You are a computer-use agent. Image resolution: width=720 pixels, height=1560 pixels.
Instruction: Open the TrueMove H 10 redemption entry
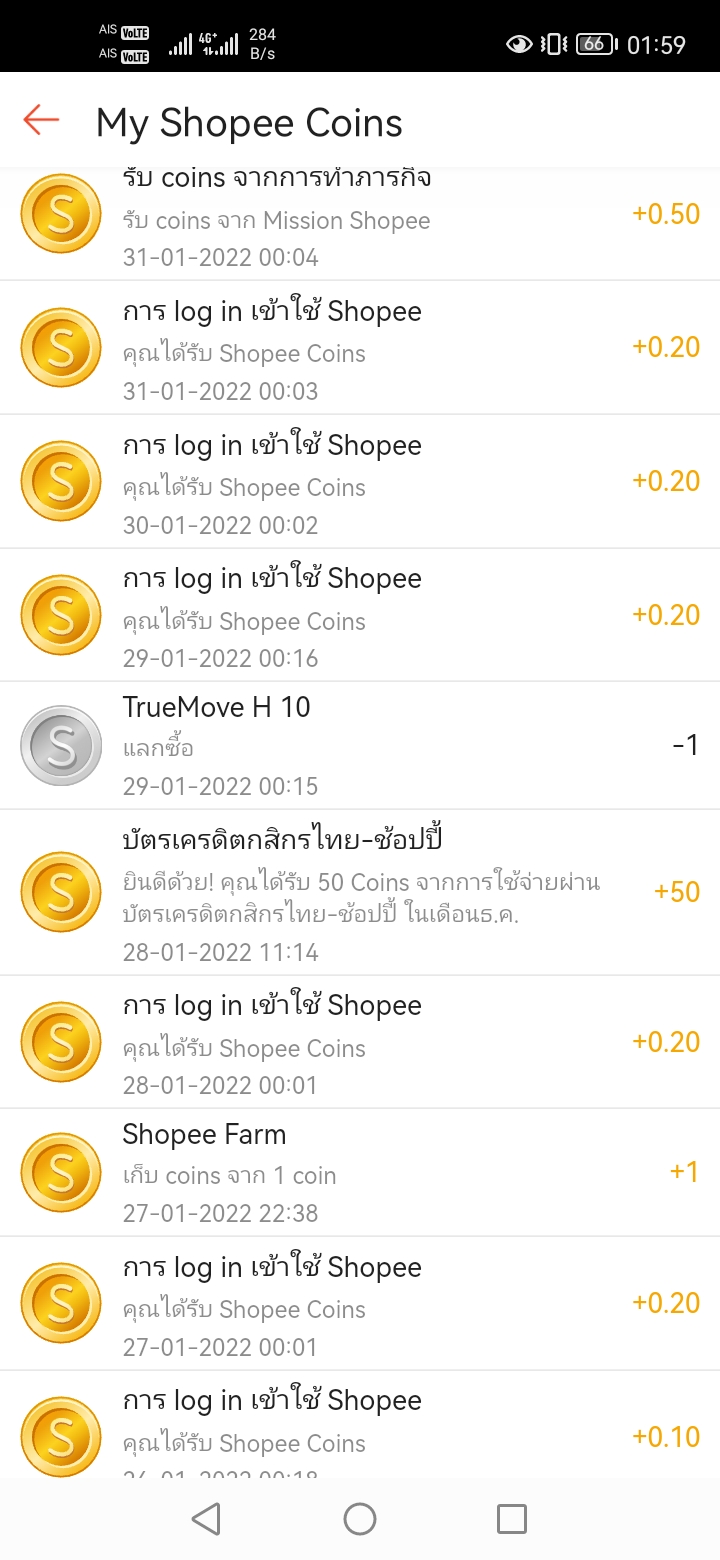click(x=360, y=746)
